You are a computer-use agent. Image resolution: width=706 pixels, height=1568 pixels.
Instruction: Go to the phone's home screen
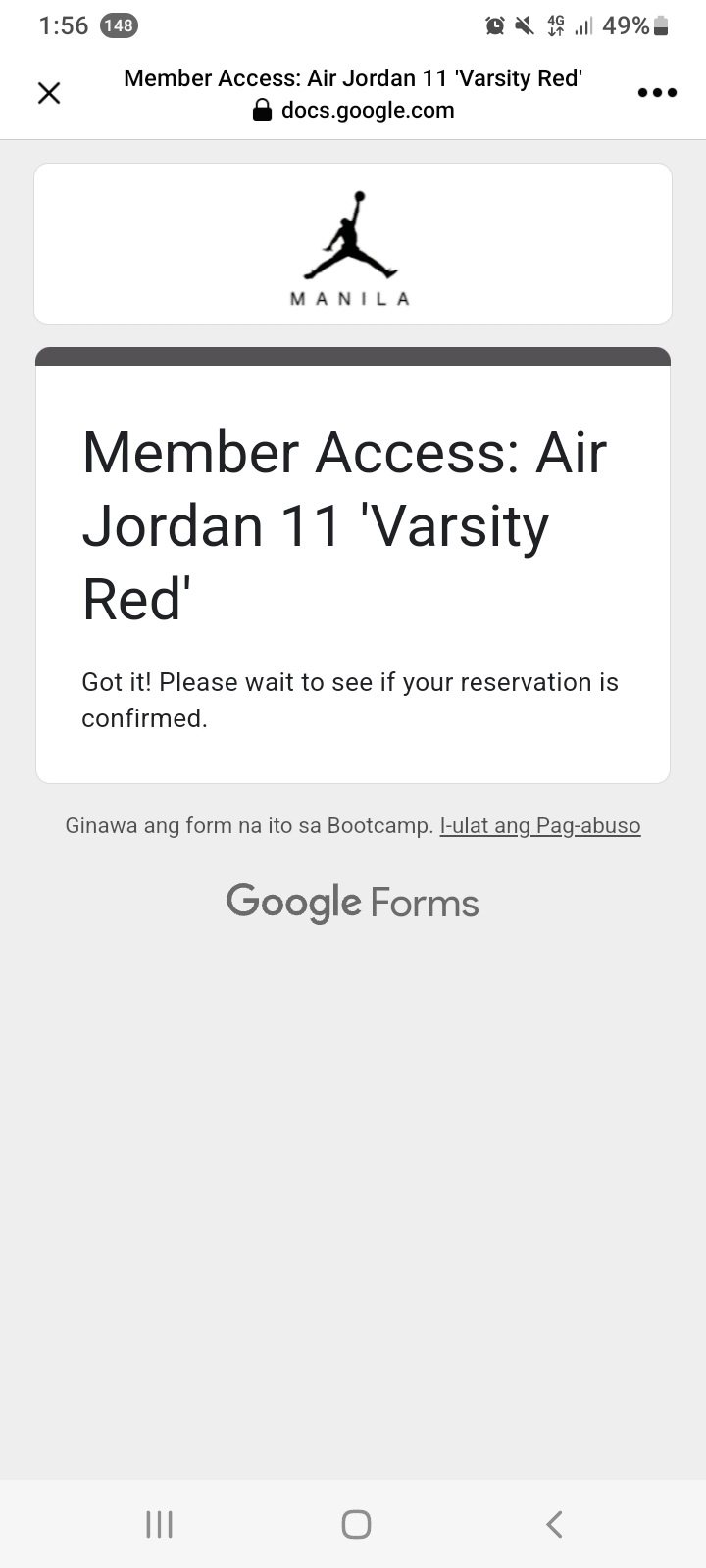[356, 1524]
